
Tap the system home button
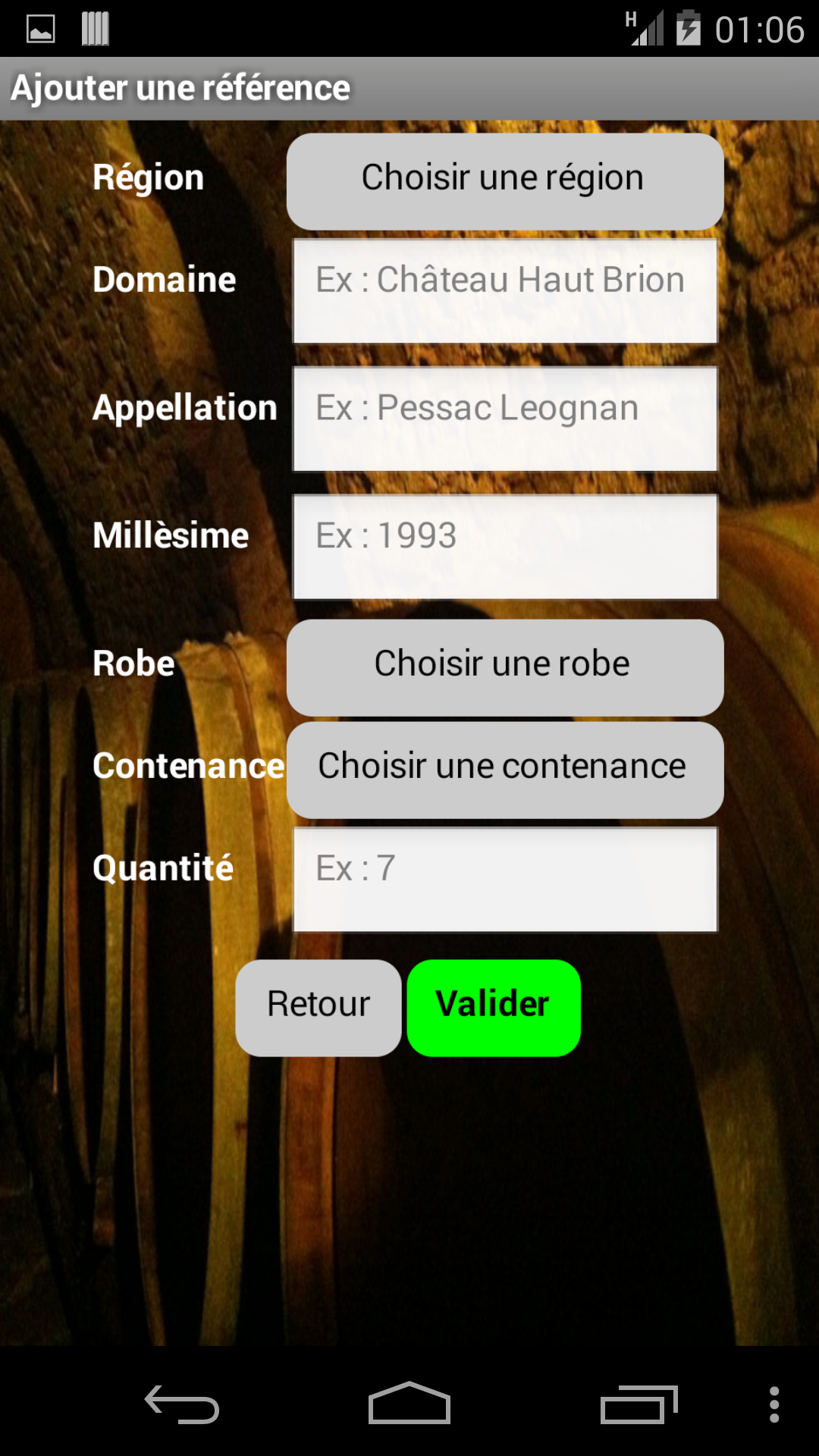[409, 1404]
